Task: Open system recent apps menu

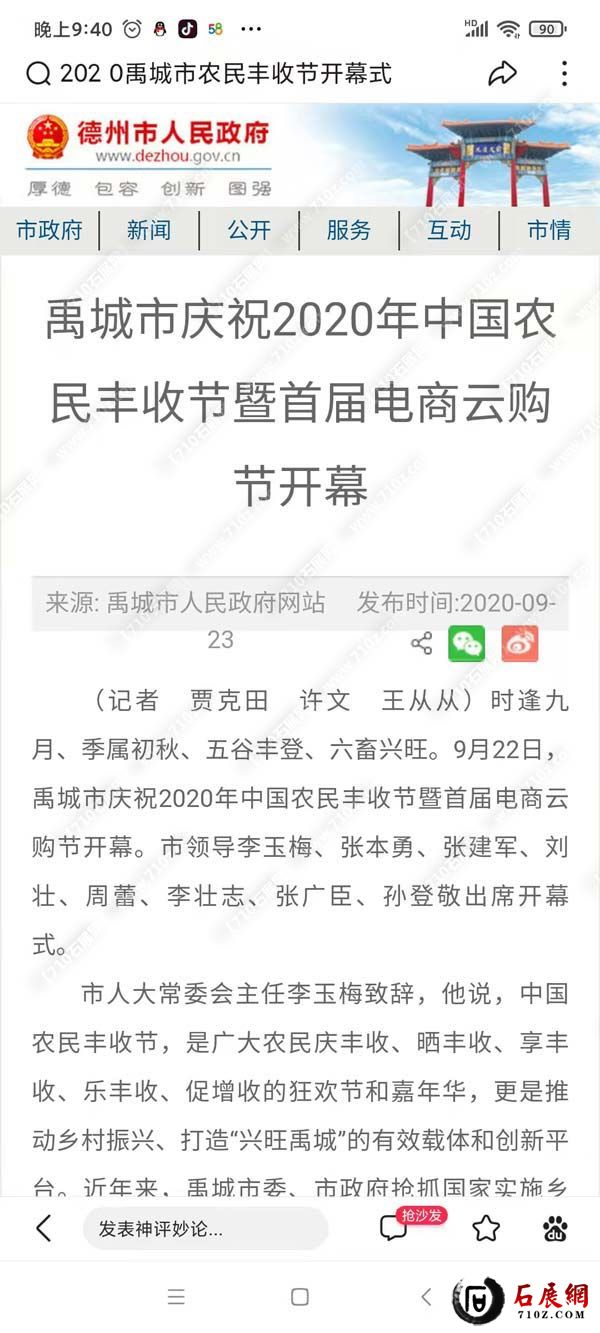Action: pyautogui.click(x=176, y=1297)
